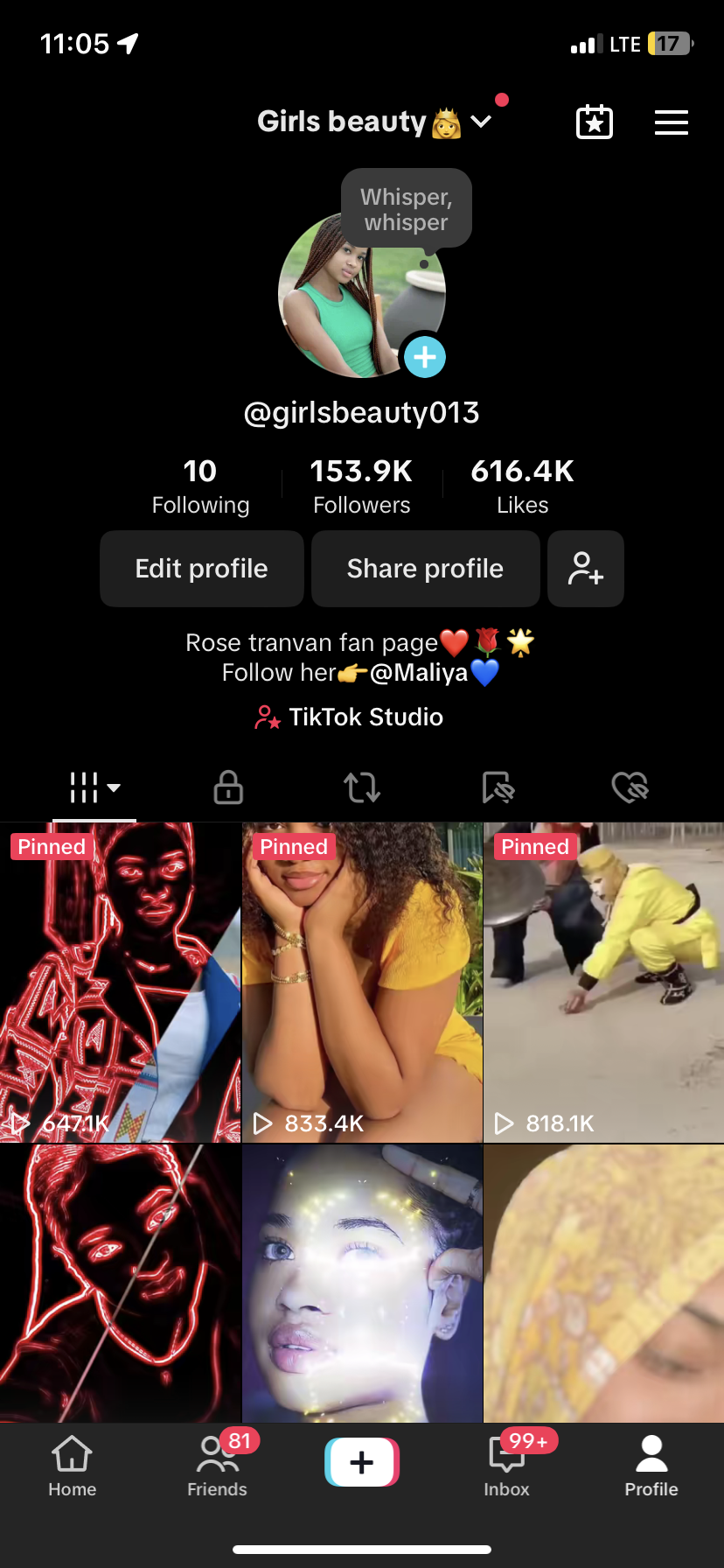Switch to the hidden favorites bookmark tab

(x=498, y=787)
